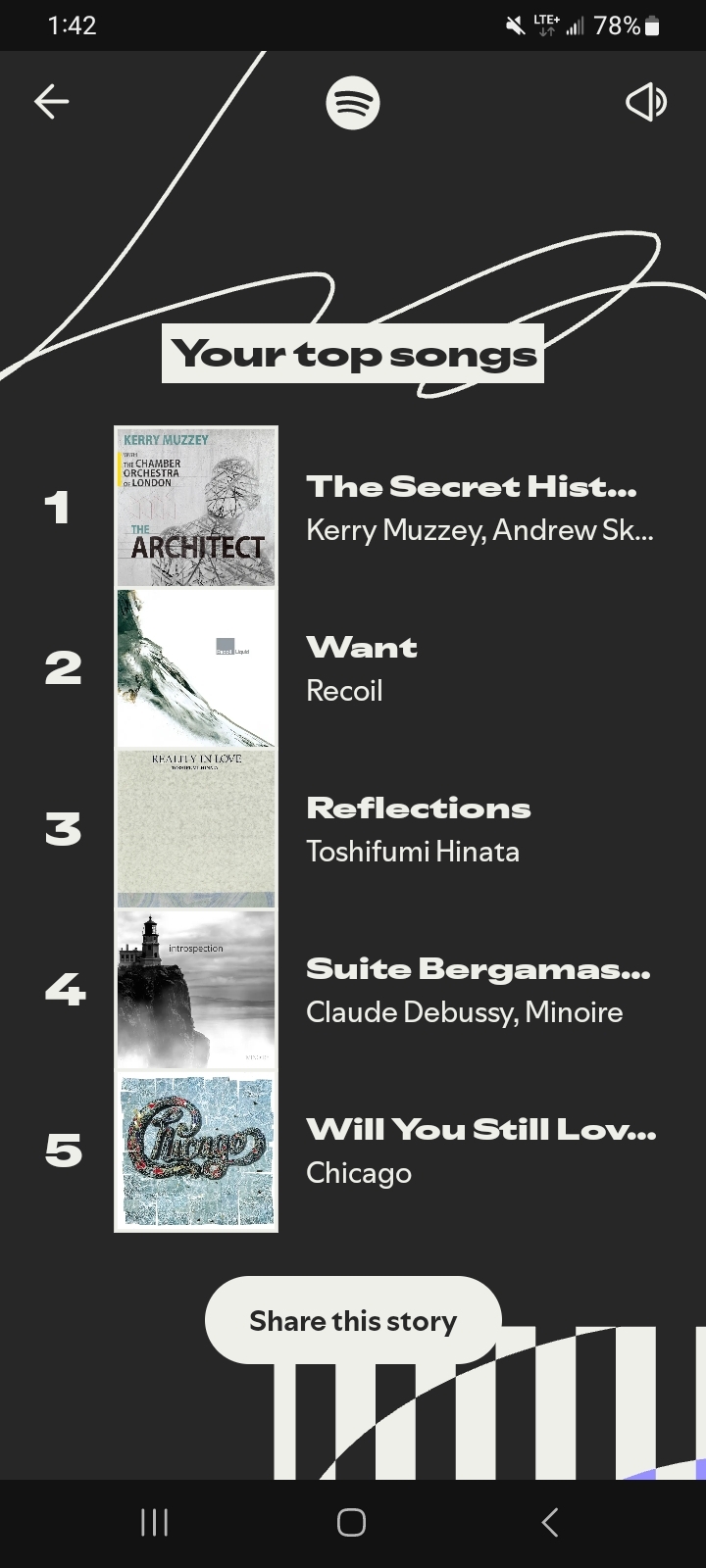
Task: Go back using the top-left arrow
Action: 51,102
